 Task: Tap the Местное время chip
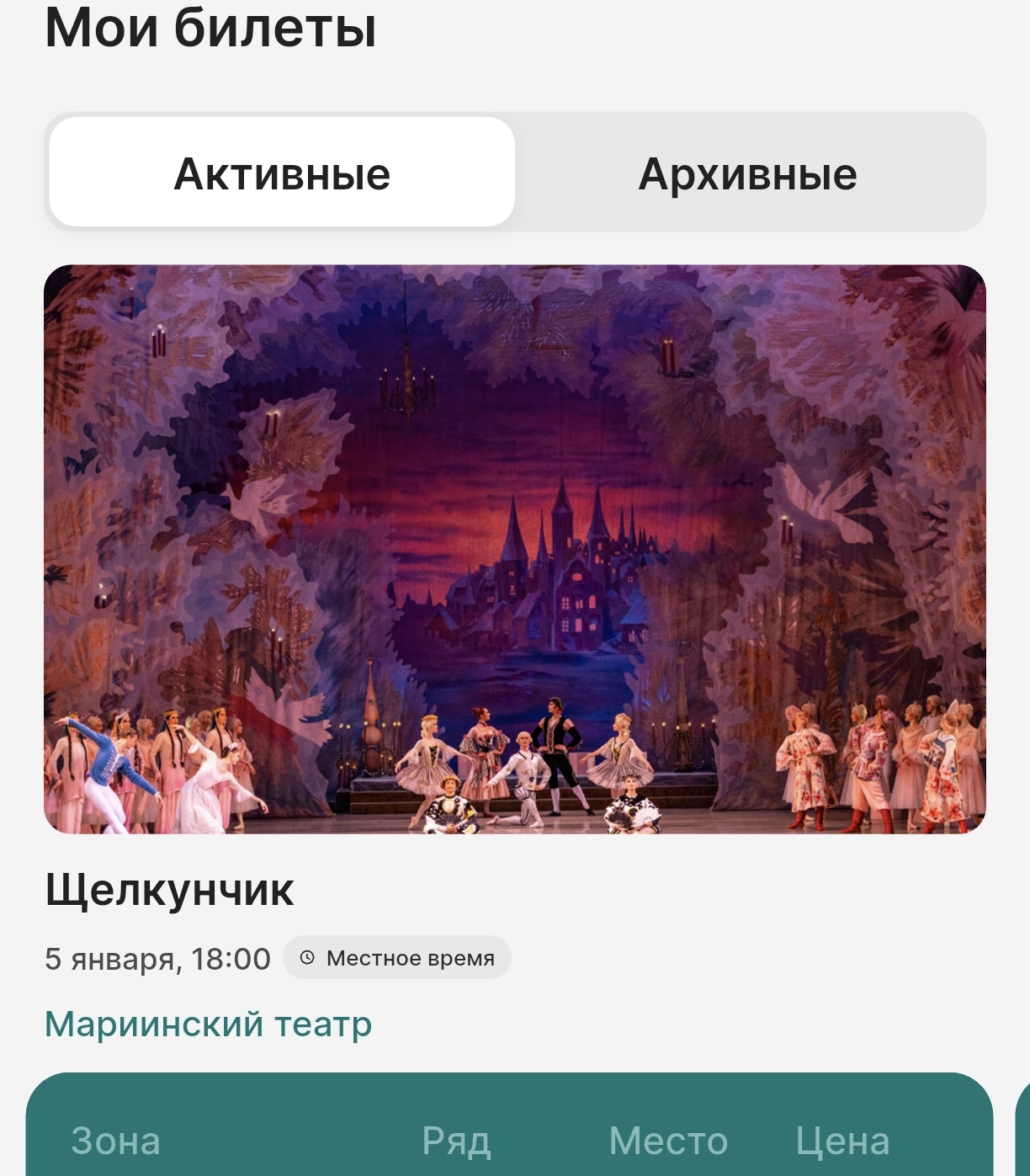pyautogui.click(x=397, y=958)
